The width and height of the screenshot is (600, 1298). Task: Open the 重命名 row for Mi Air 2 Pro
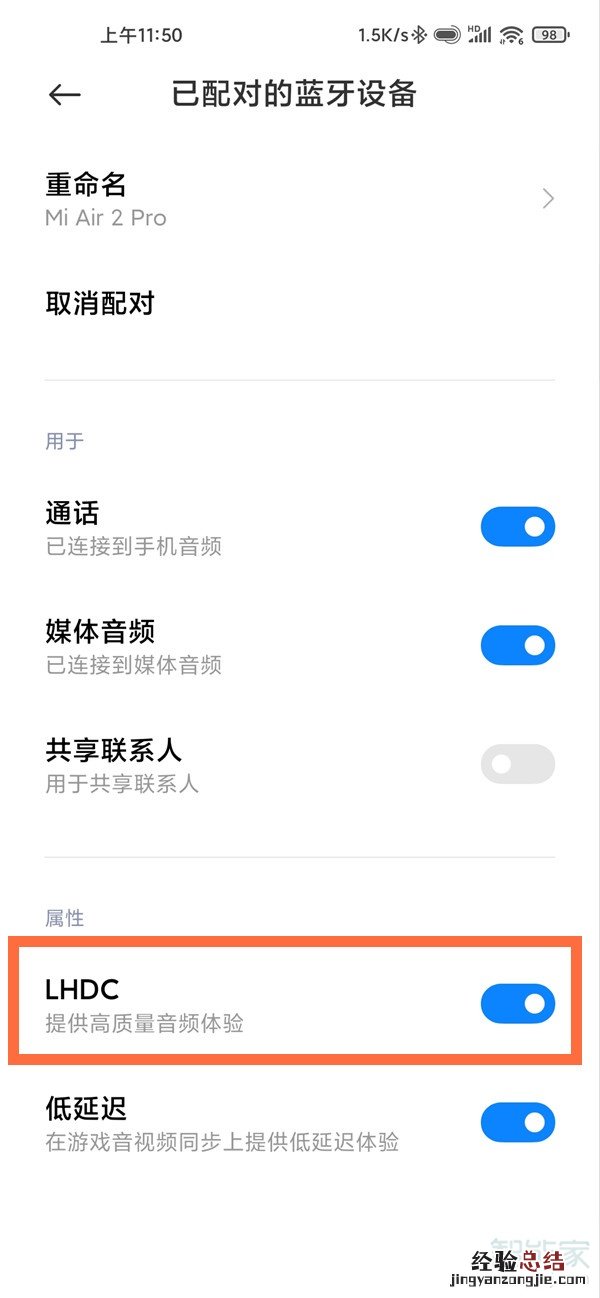click(300, 199)
